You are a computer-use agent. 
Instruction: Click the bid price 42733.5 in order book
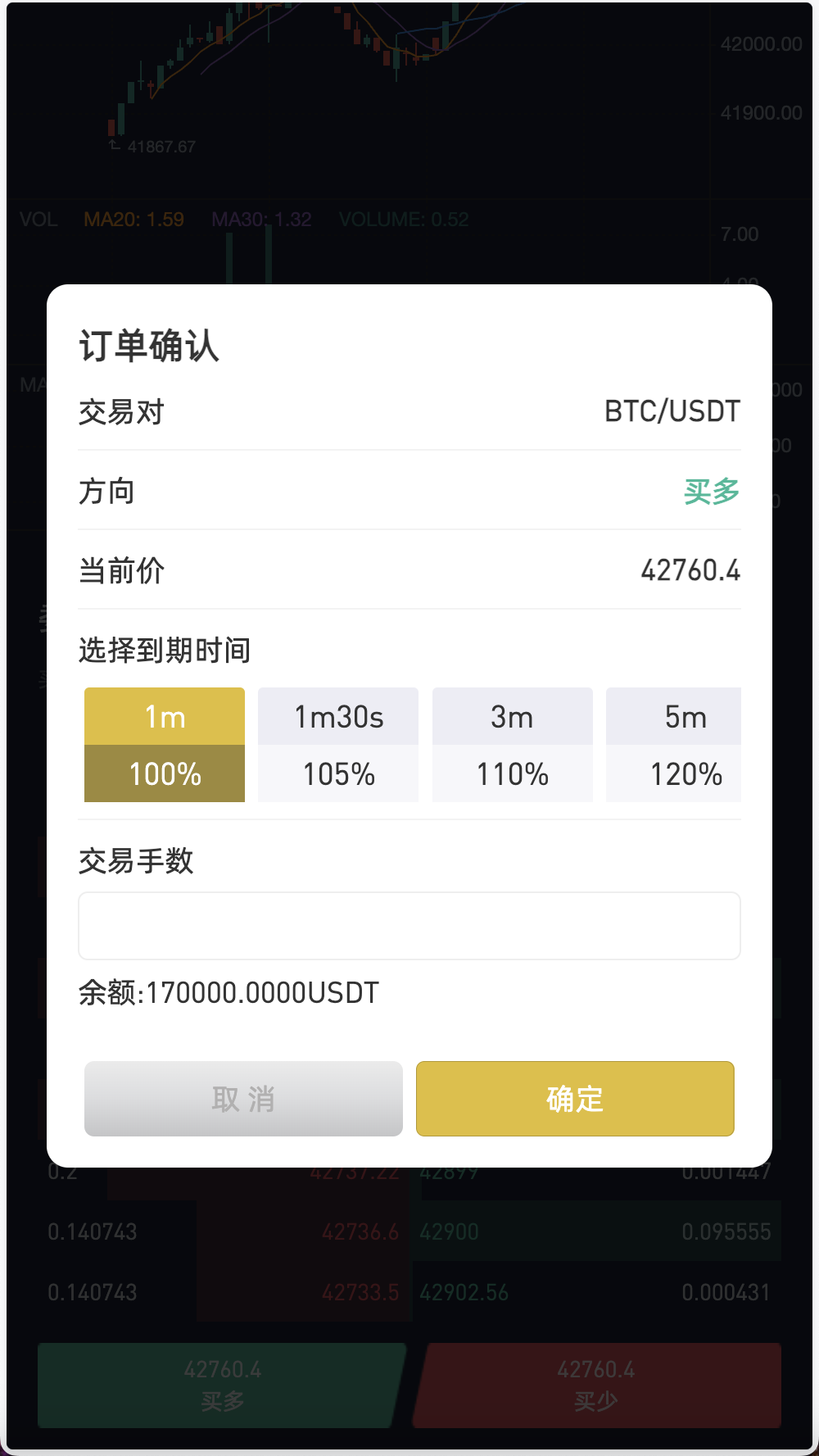364,1292
